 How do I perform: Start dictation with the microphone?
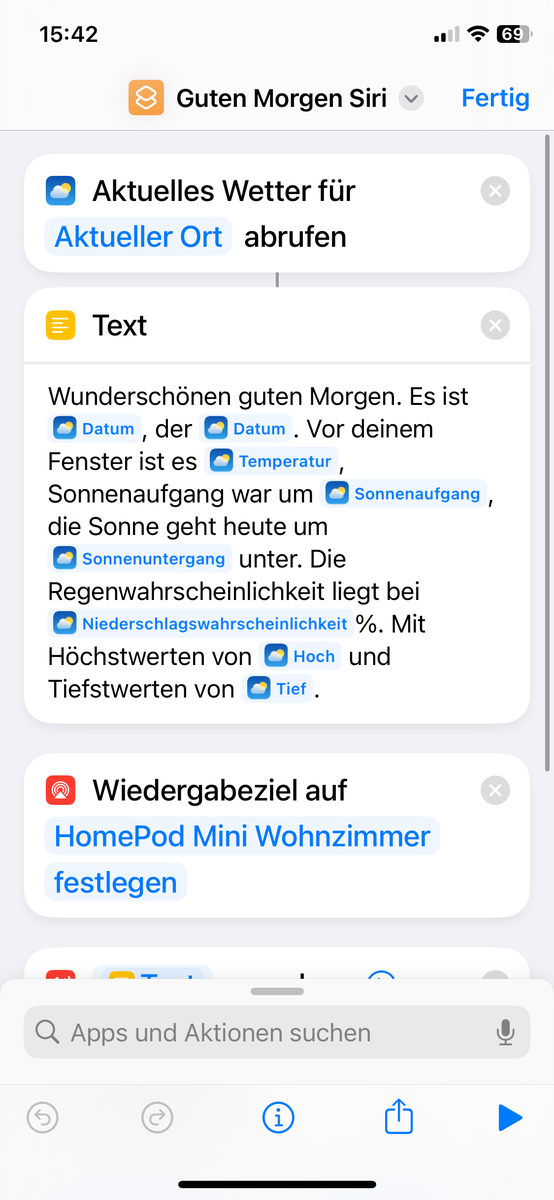[x=506, y=1033]
